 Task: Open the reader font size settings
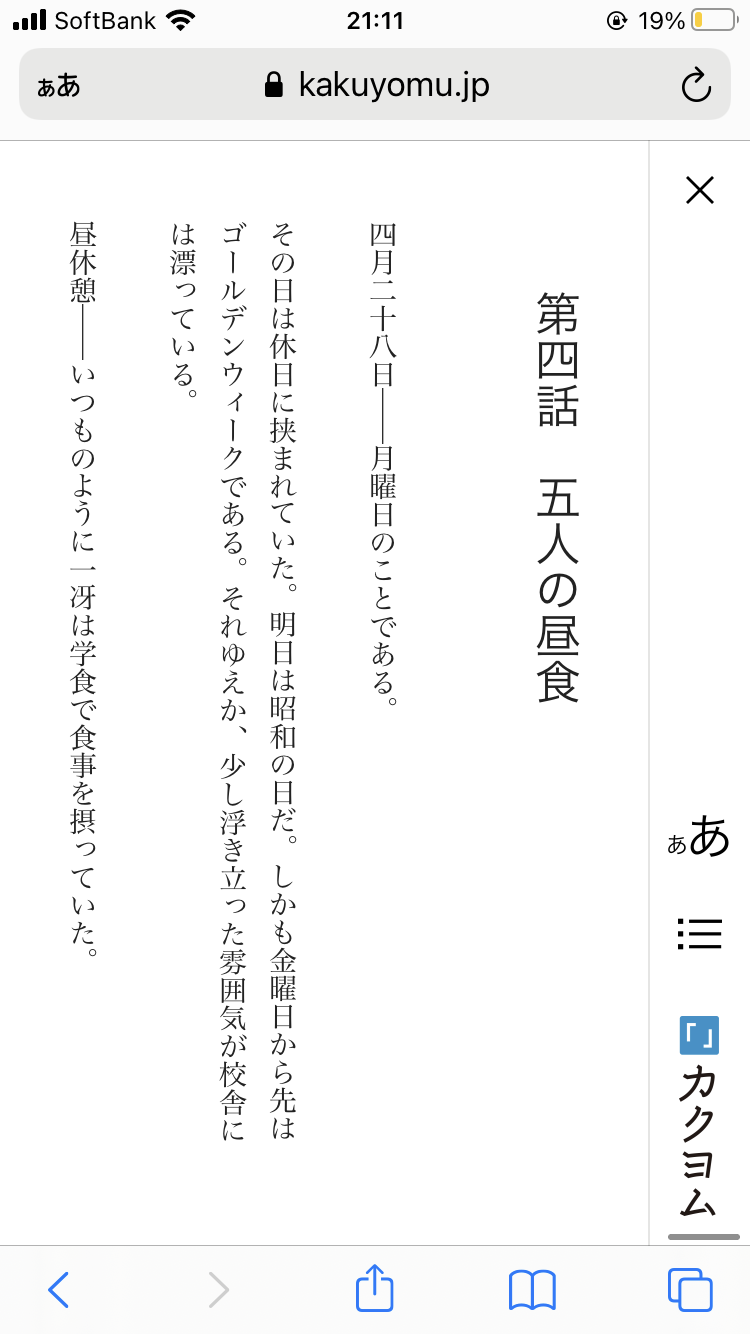point(699,838)
